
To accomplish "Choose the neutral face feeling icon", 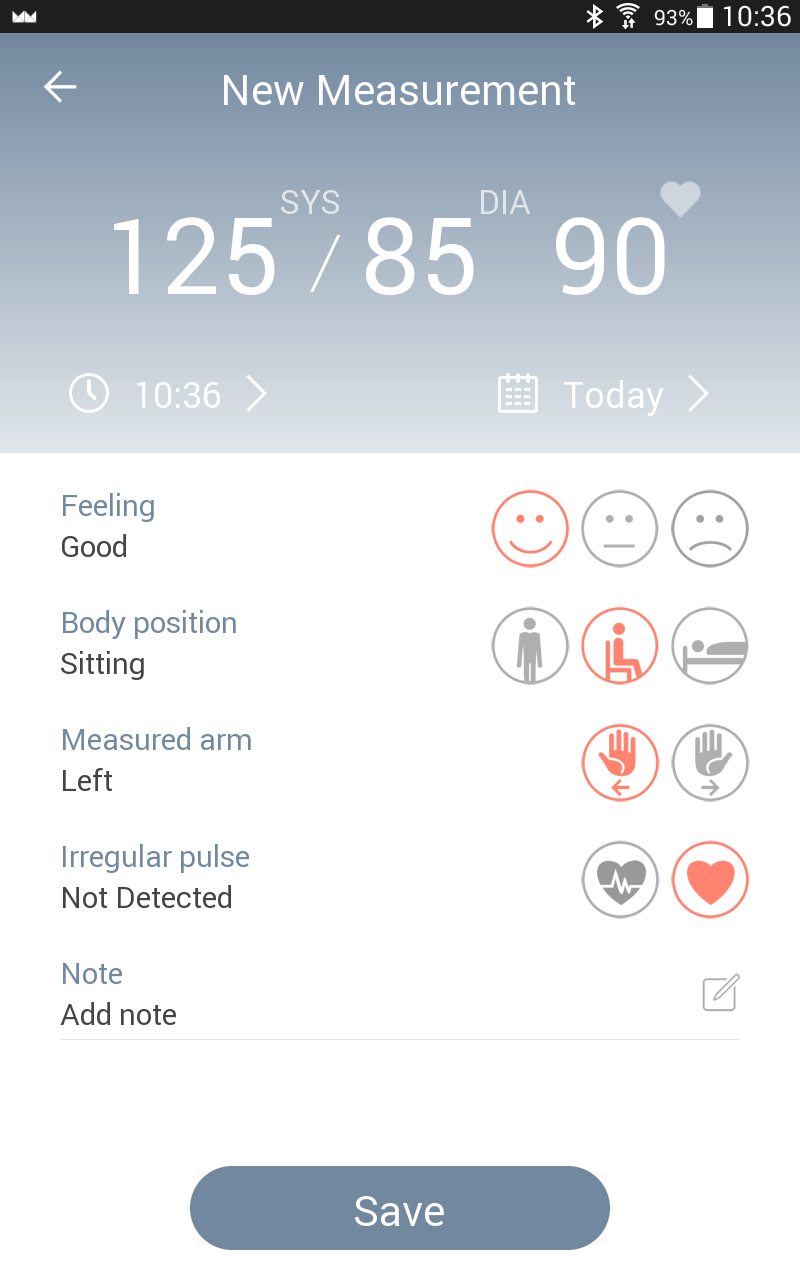I will pyautogui.click(x=620, y=528).
